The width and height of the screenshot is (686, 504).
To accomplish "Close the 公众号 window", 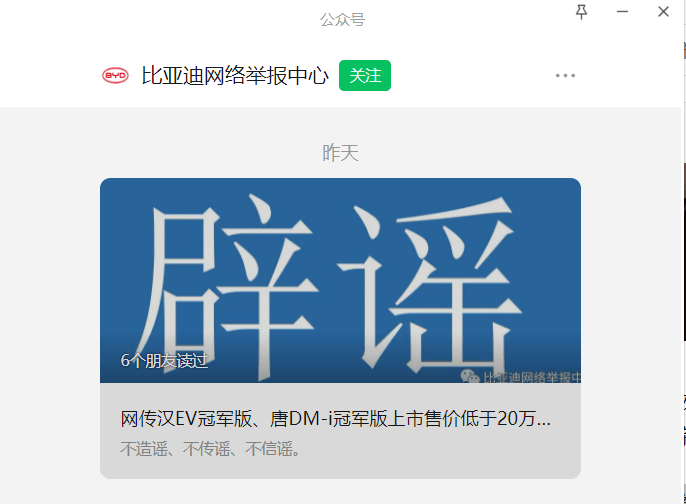I will click(663, 12).
